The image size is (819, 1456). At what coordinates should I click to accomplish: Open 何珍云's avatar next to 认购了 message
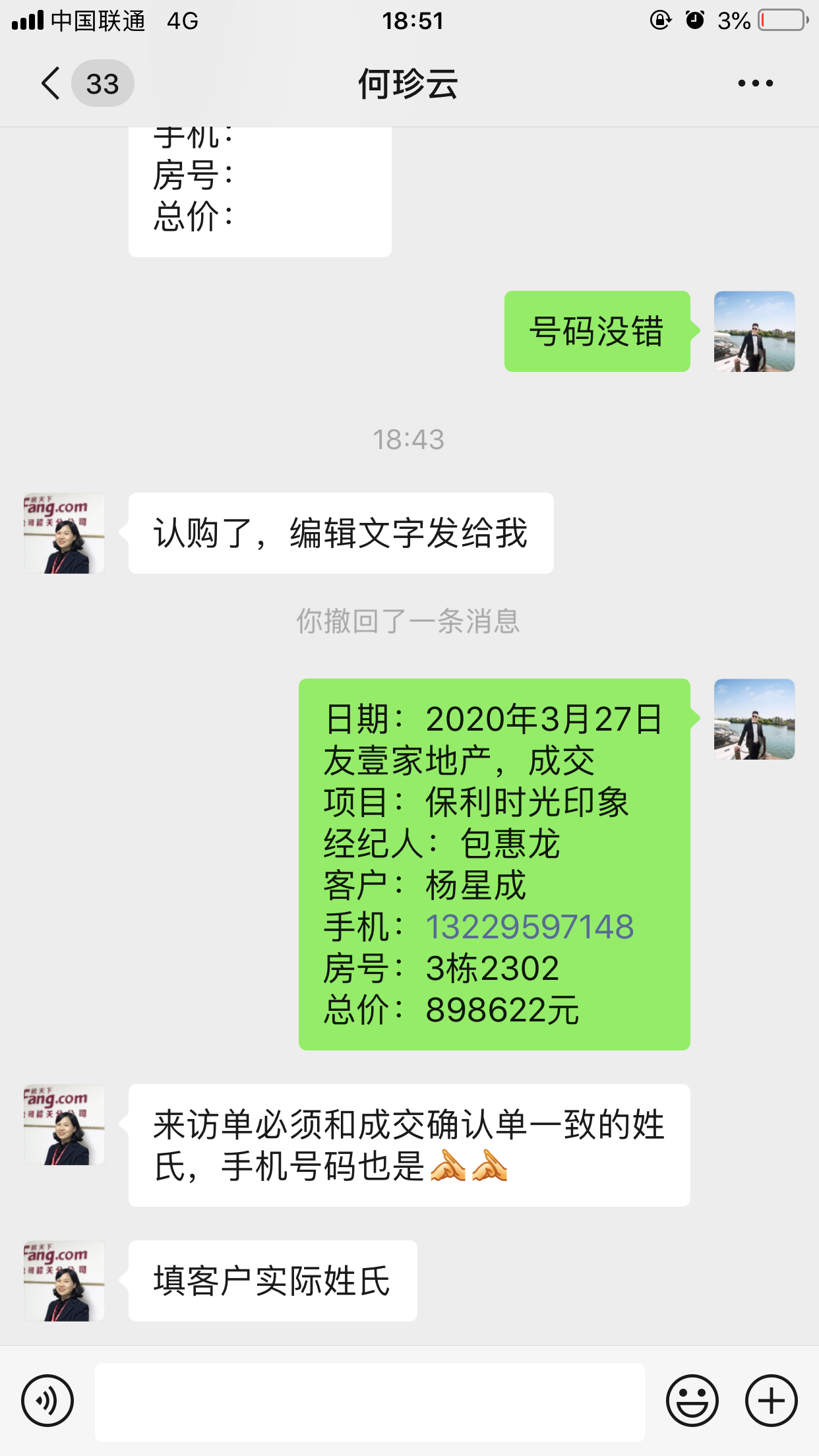point(64,533)
